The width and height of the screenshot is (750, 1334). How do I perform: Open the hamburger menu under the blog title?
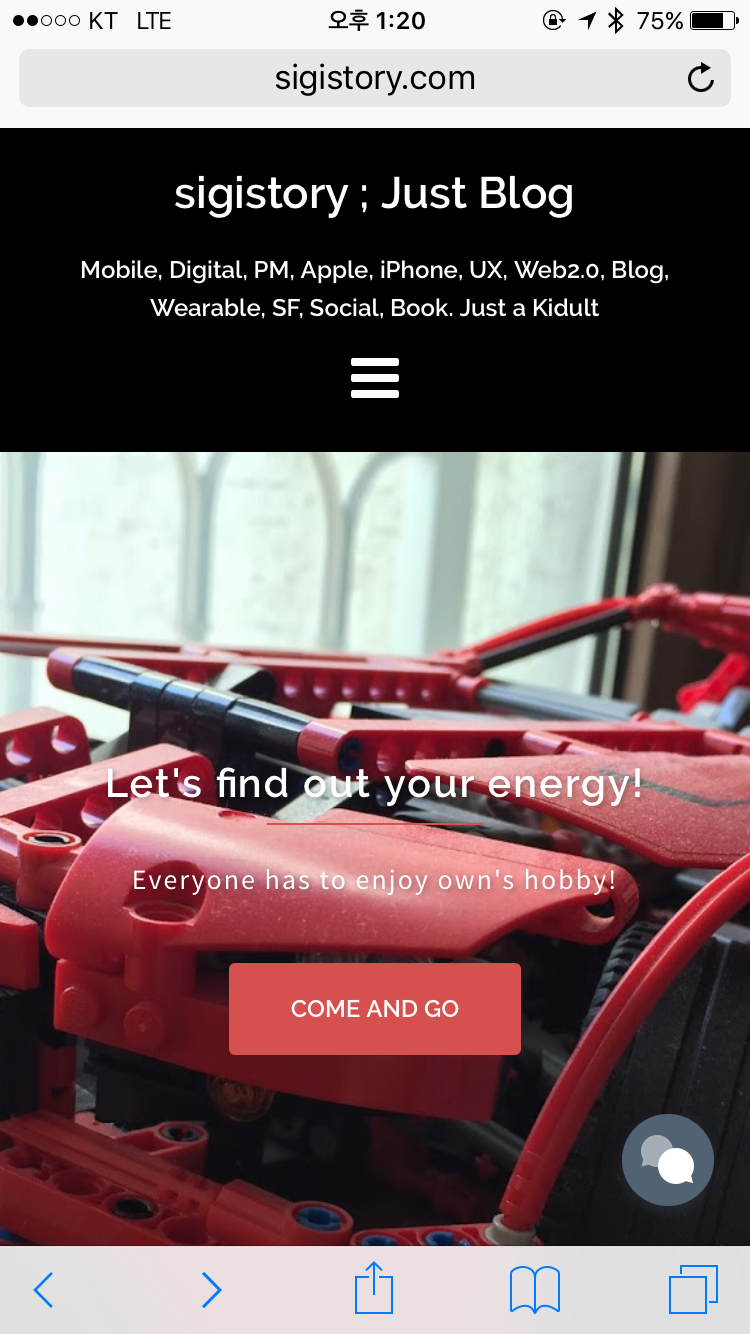375,378
